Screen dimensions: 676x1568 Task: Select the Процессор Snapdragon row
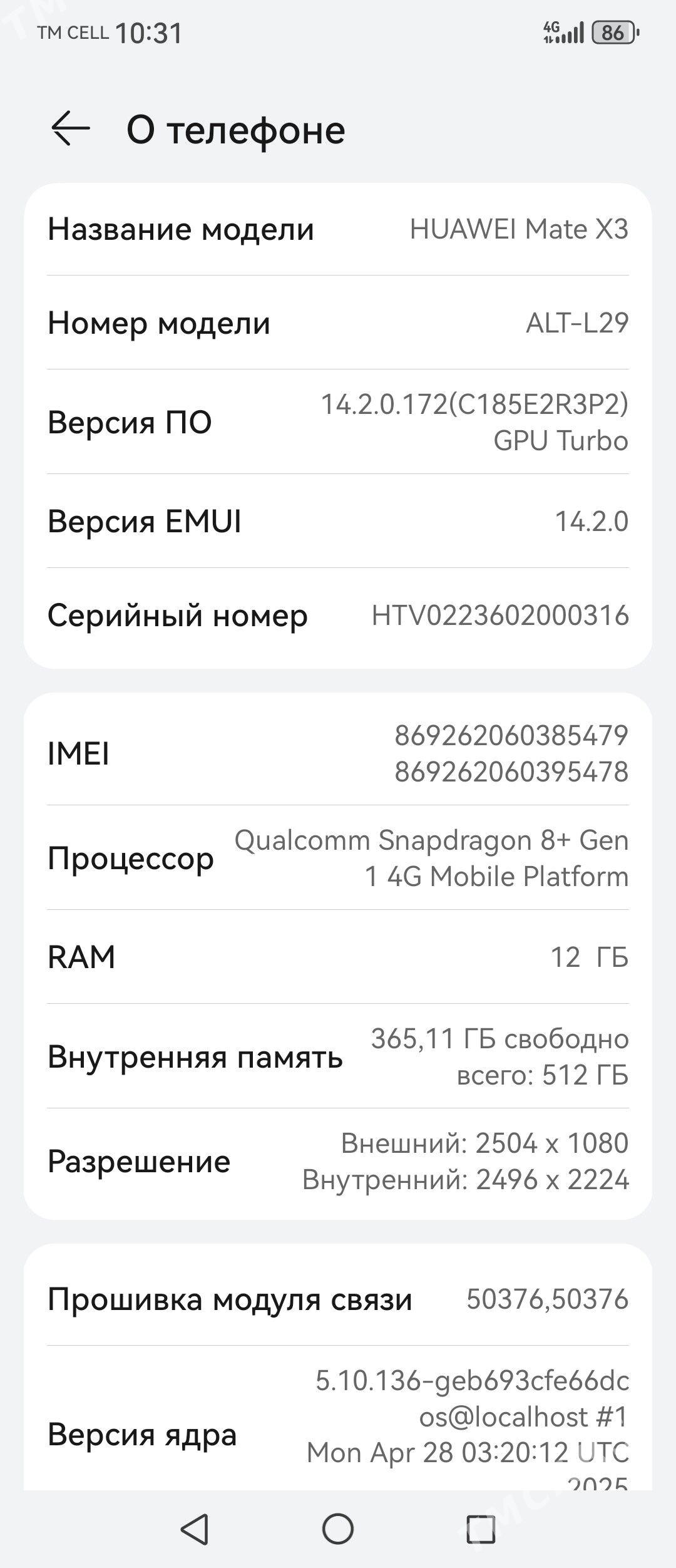[x=338, y=858]
